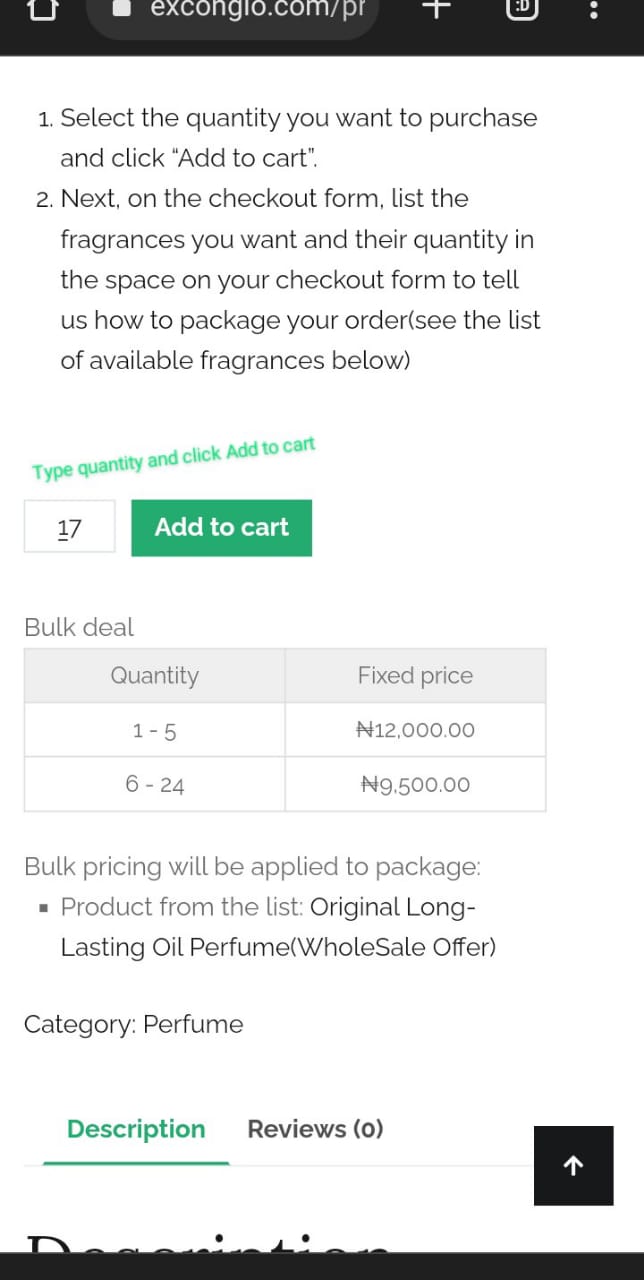The height and width of the screenshot is (1280, 644).
Task: Tap the browser home icon
Action: [40, 10]
